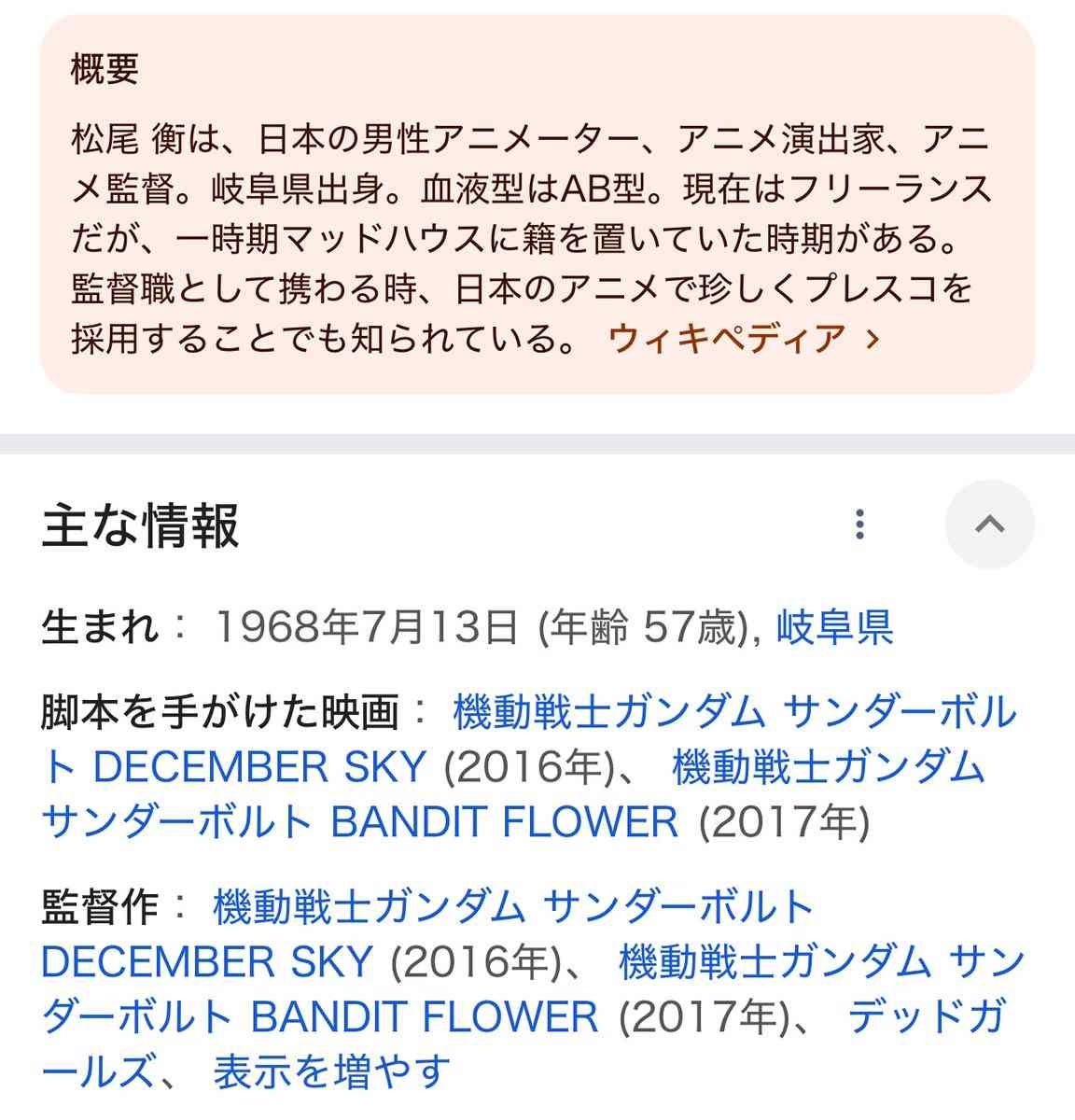The height and width of the screenshot is (1120, 1075).
Task: Open BANDIT FLOWER link under 脚本を手がけた映画
Action: pyautogui.click(x=504, y=822)
